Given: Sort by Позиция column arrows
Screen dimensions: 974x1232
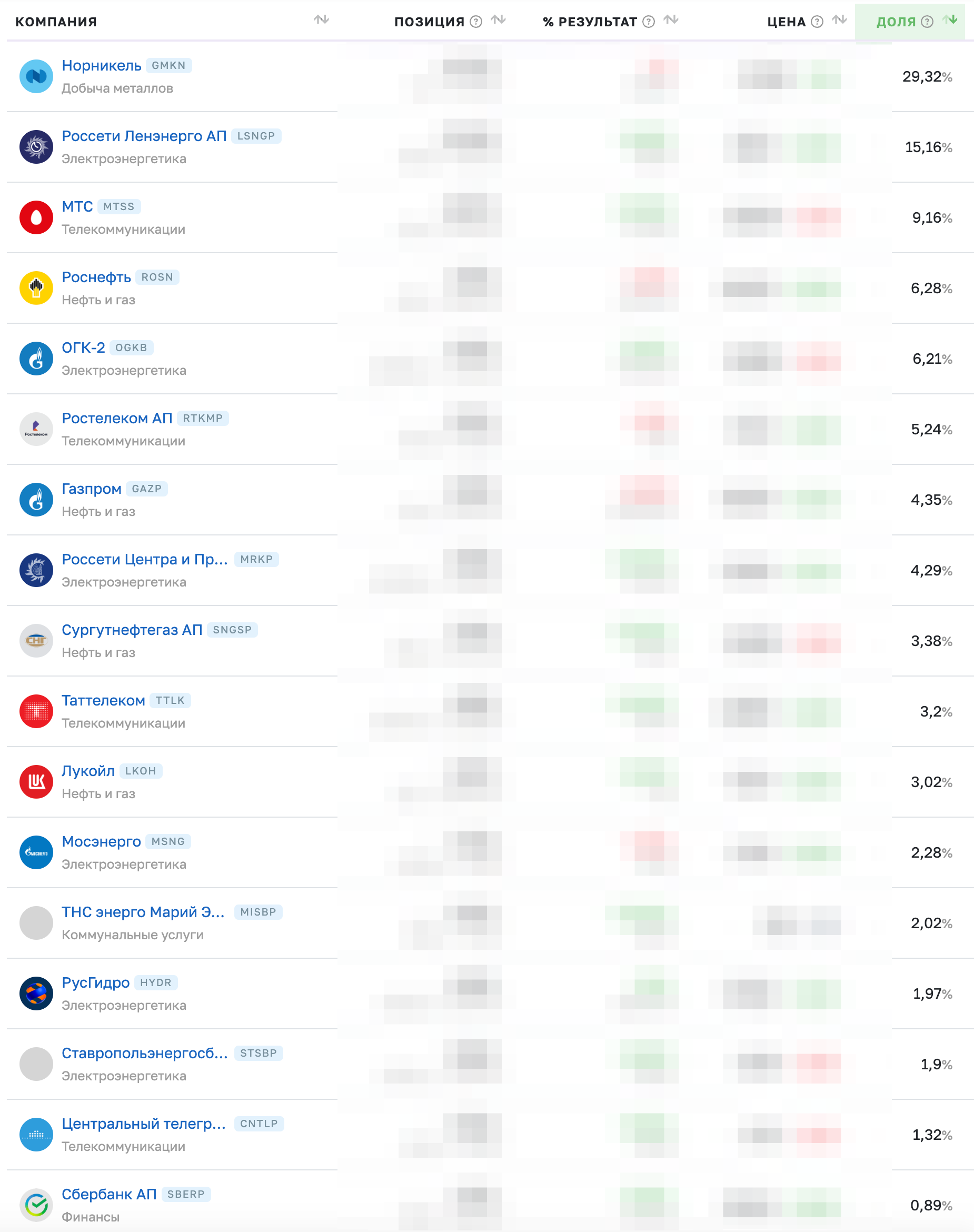Looking at the screenshot, I should point(498,20).
